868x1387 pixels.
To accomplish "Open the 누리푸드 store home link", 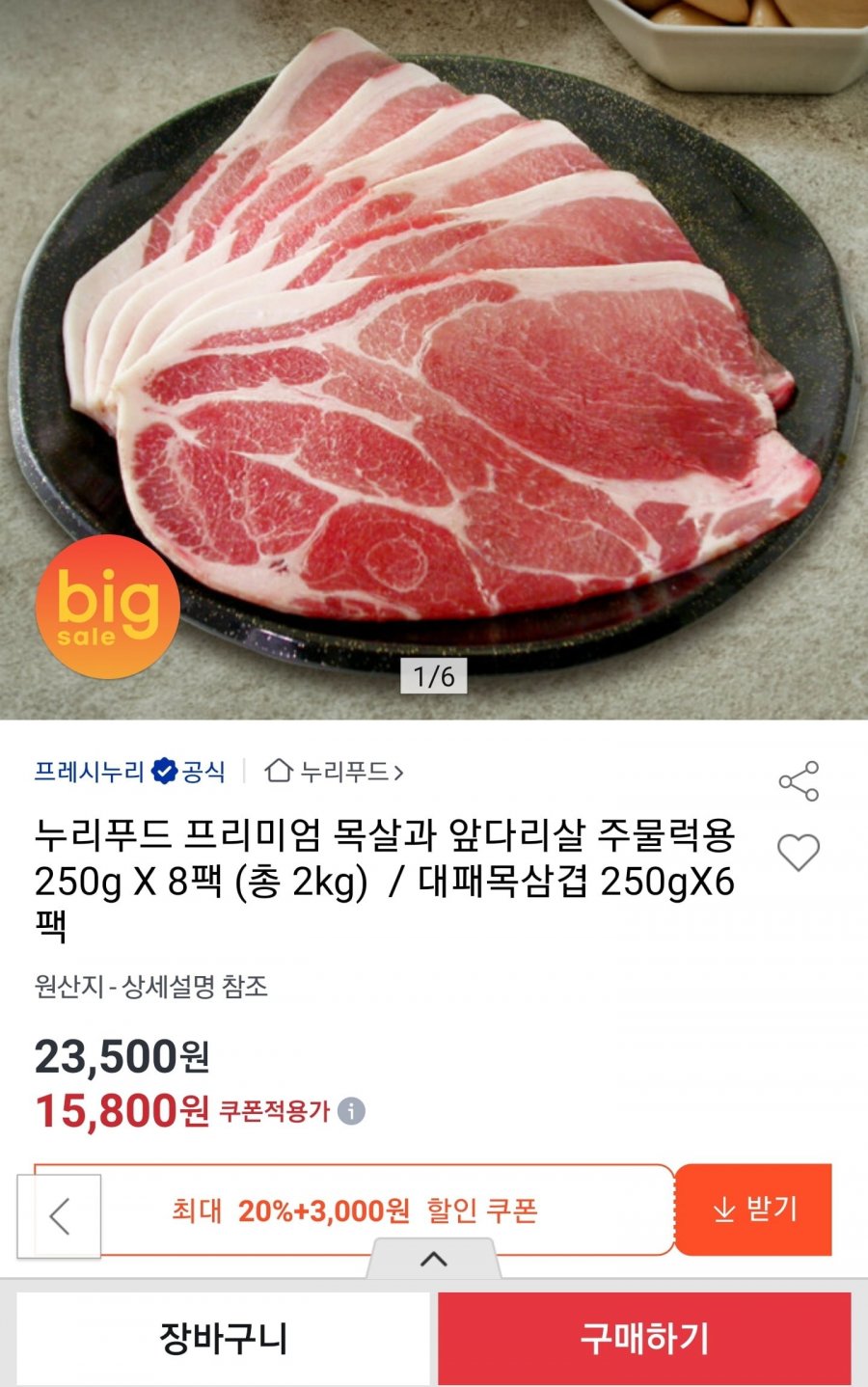I will [x=334, y=772].
